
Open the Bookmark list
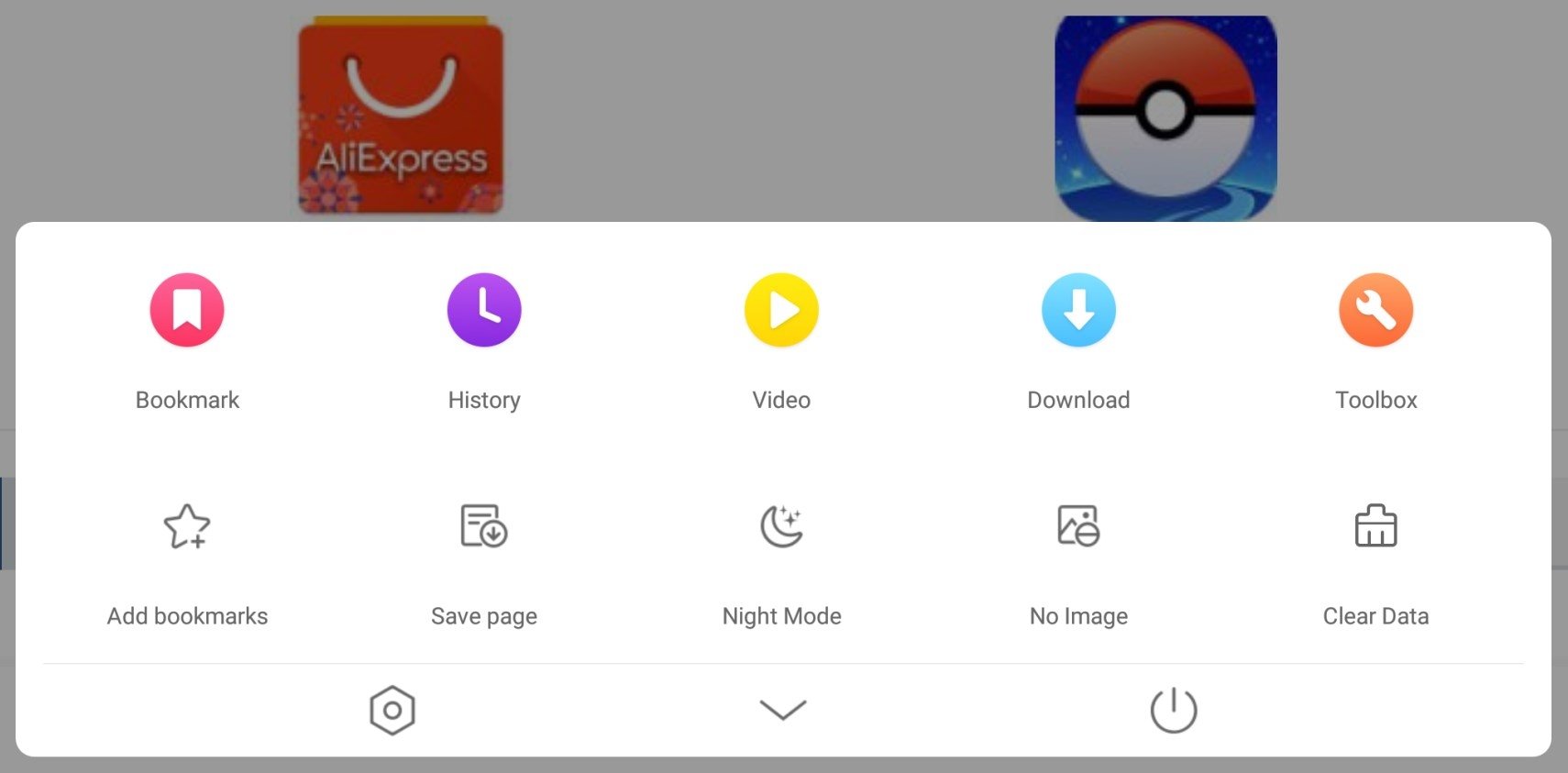pyautogui.click(x=187, y=311)
